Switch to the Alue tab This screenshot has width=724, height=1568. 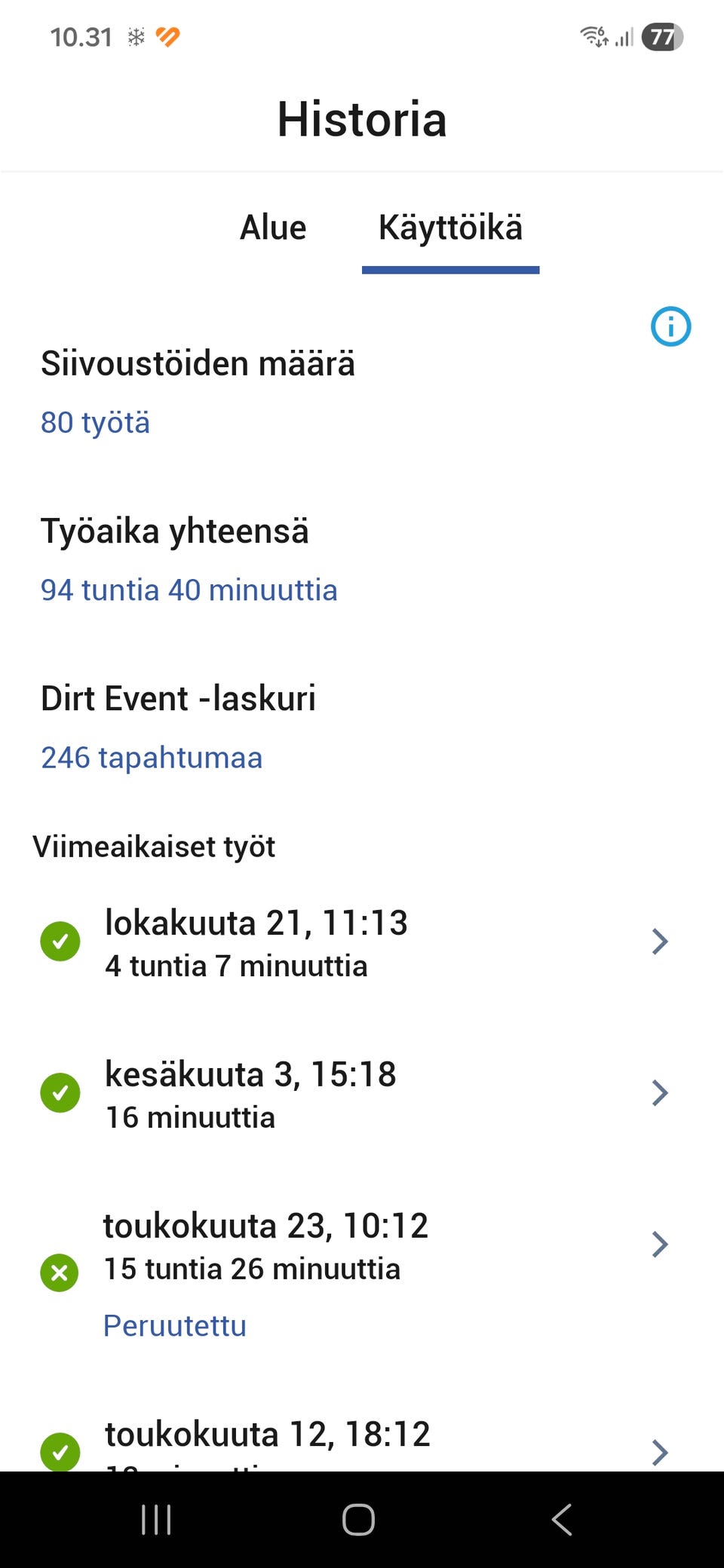click(273, 228)
